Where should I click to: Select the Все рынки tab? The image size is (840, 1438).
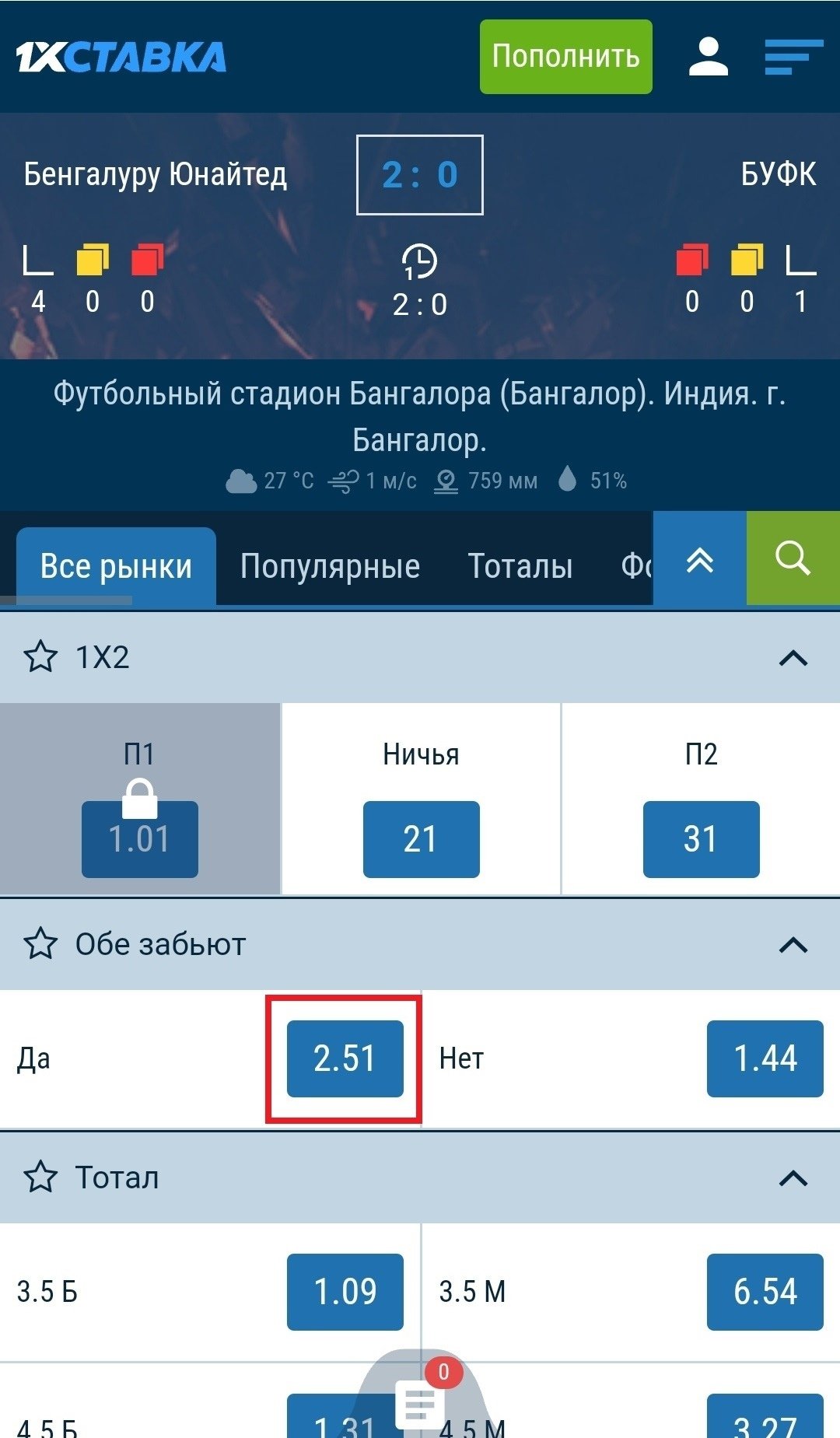click(117, 566)
